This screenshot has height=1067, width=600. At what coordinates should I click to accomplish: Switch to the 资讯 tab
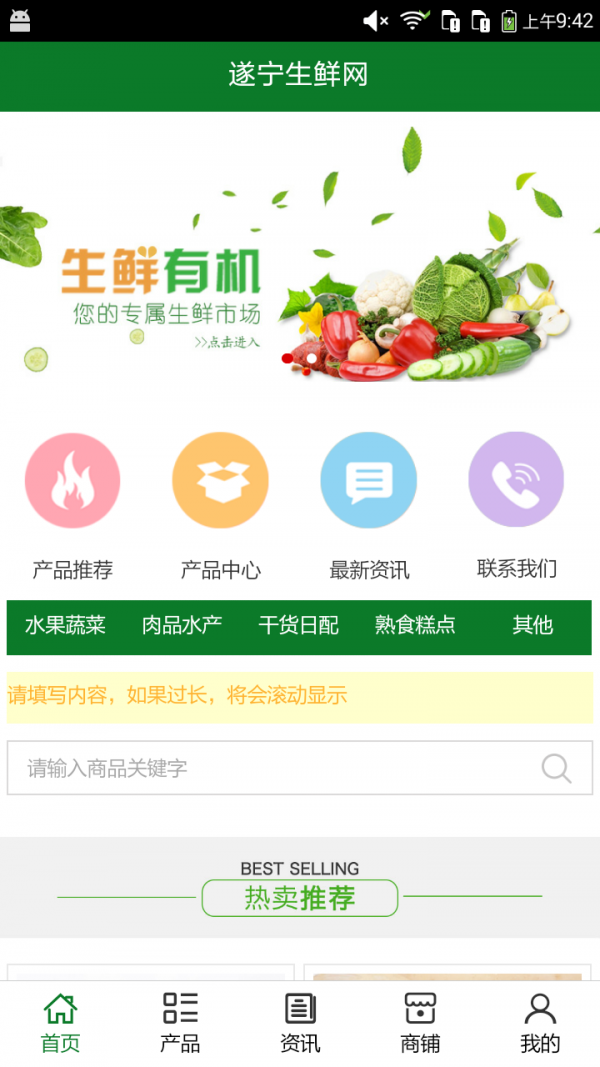[x=300, y=1023]
